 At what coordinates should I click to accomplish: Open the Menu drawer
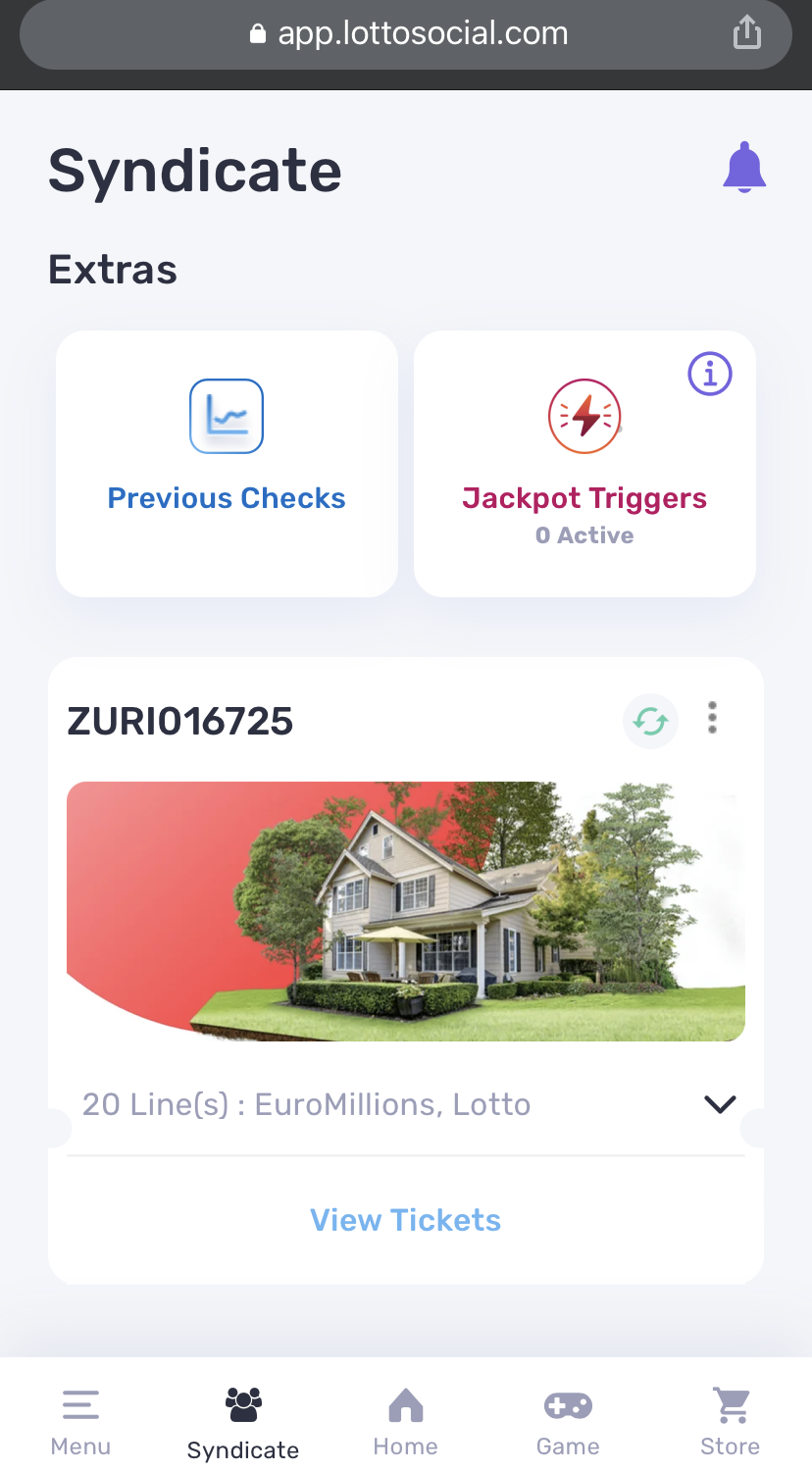(x=80, y=1422)
